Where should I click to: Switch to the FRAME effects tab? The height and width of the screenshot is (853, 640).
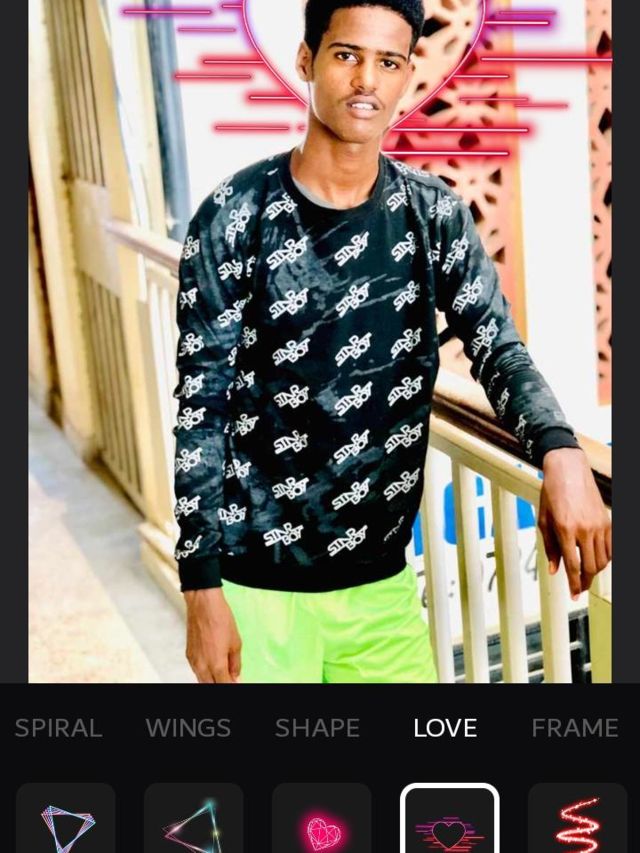point(574,728)
